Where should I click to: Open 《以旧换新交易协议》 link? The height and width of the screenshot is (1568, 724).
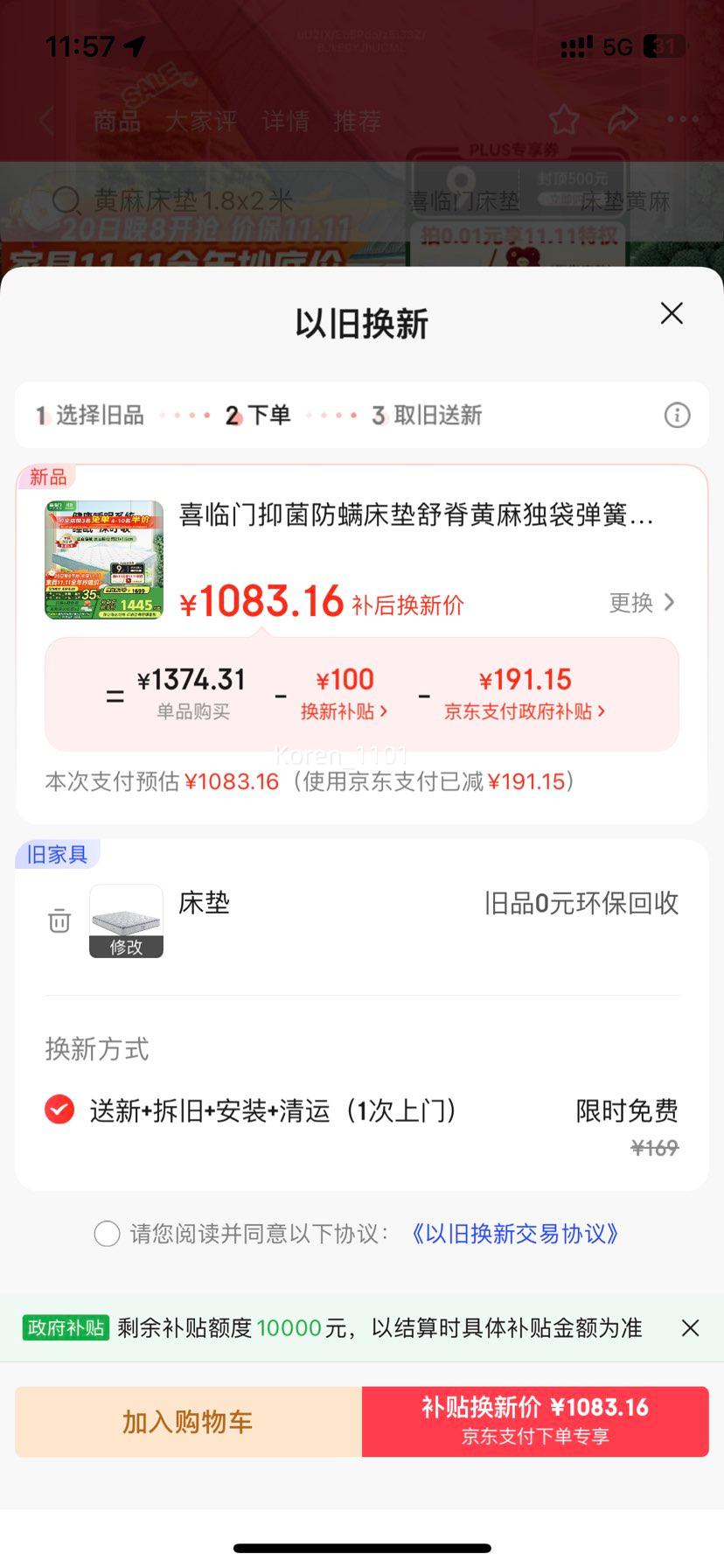(x=515, y=1234)
